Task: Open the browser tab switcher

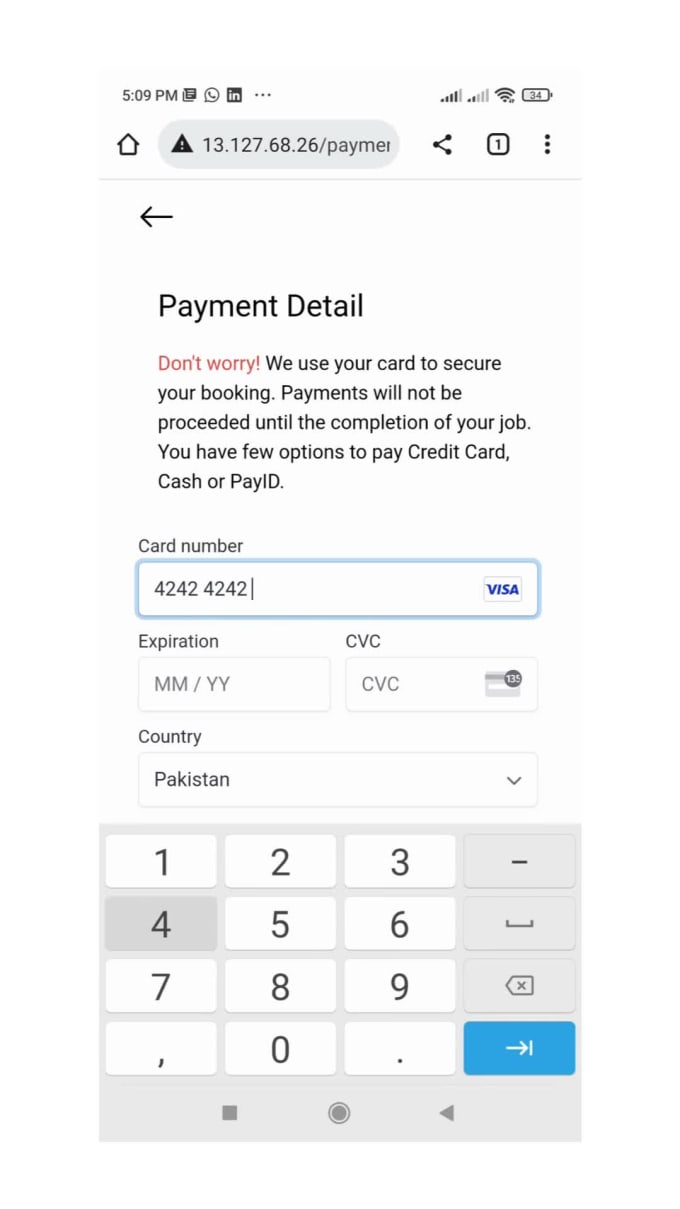Action: click(497, 144)
